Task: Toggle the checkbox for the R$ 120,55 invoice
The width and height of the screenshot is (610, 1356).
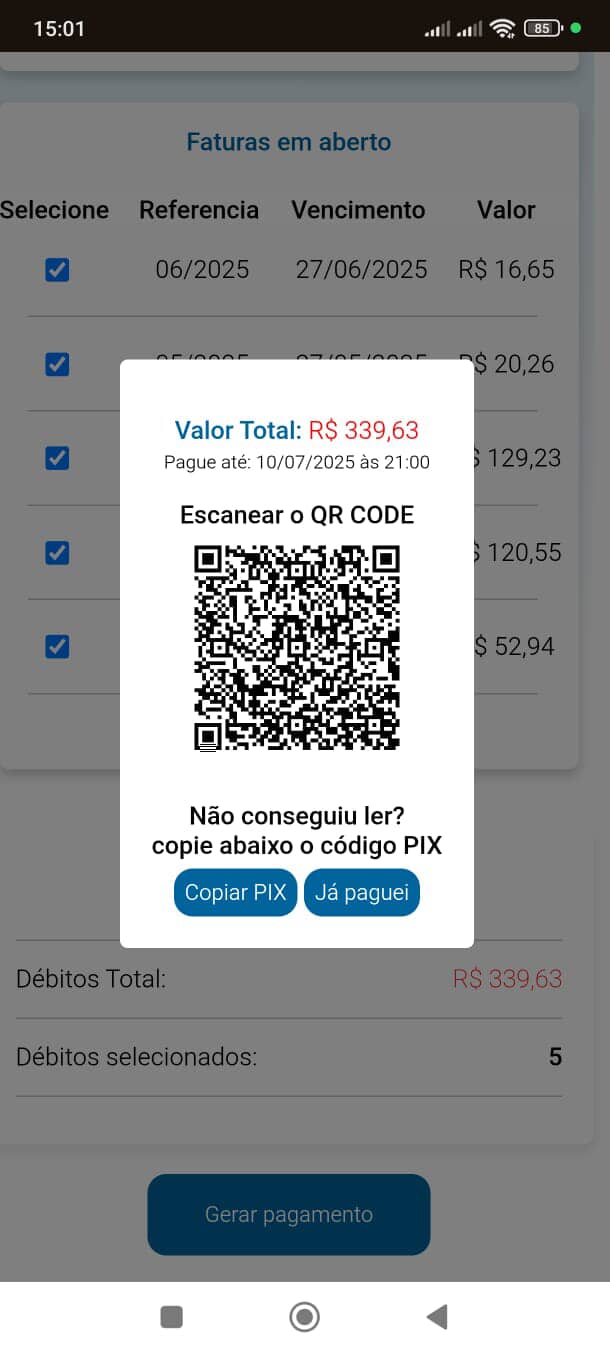Action: [x=57, y=553]
